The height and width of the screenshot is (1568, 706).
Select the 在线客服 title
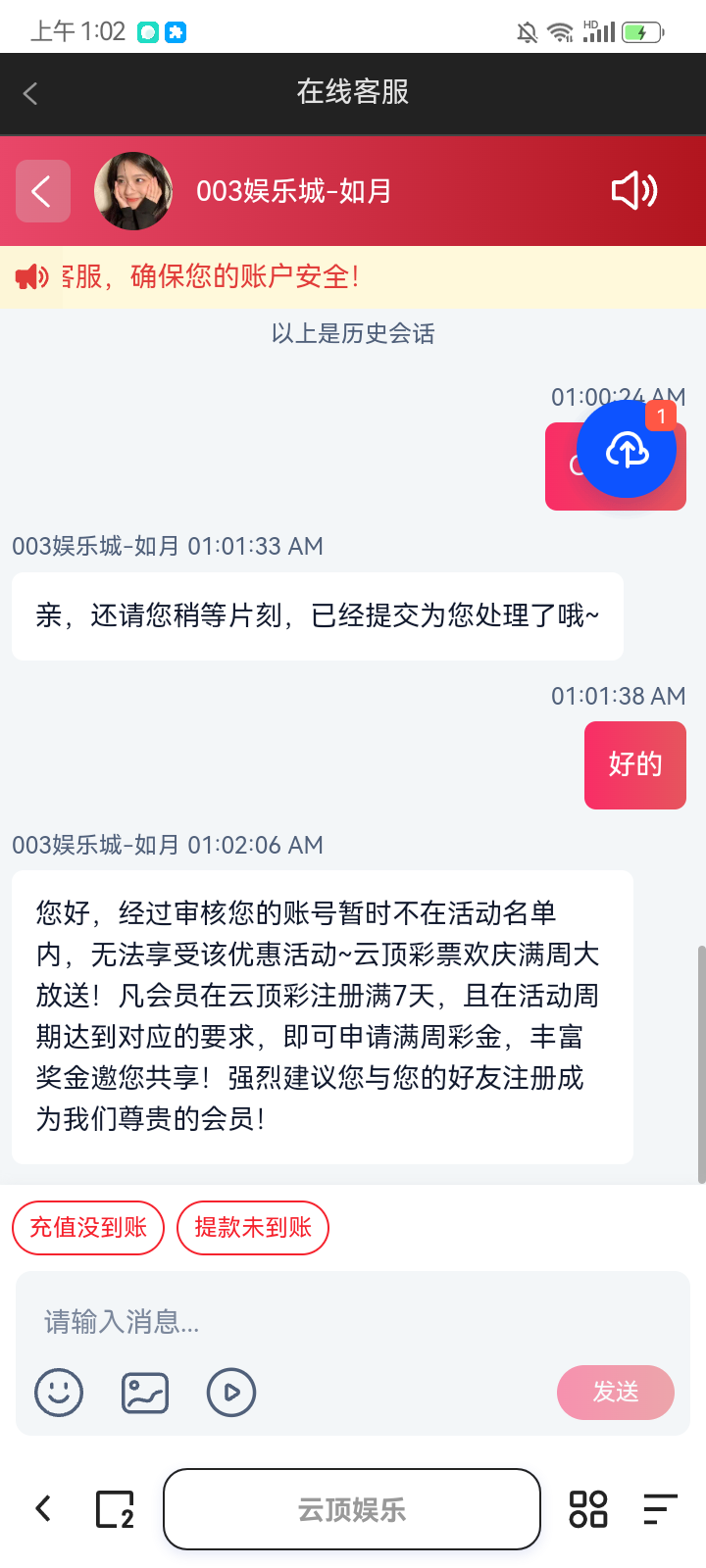(353, 92)
